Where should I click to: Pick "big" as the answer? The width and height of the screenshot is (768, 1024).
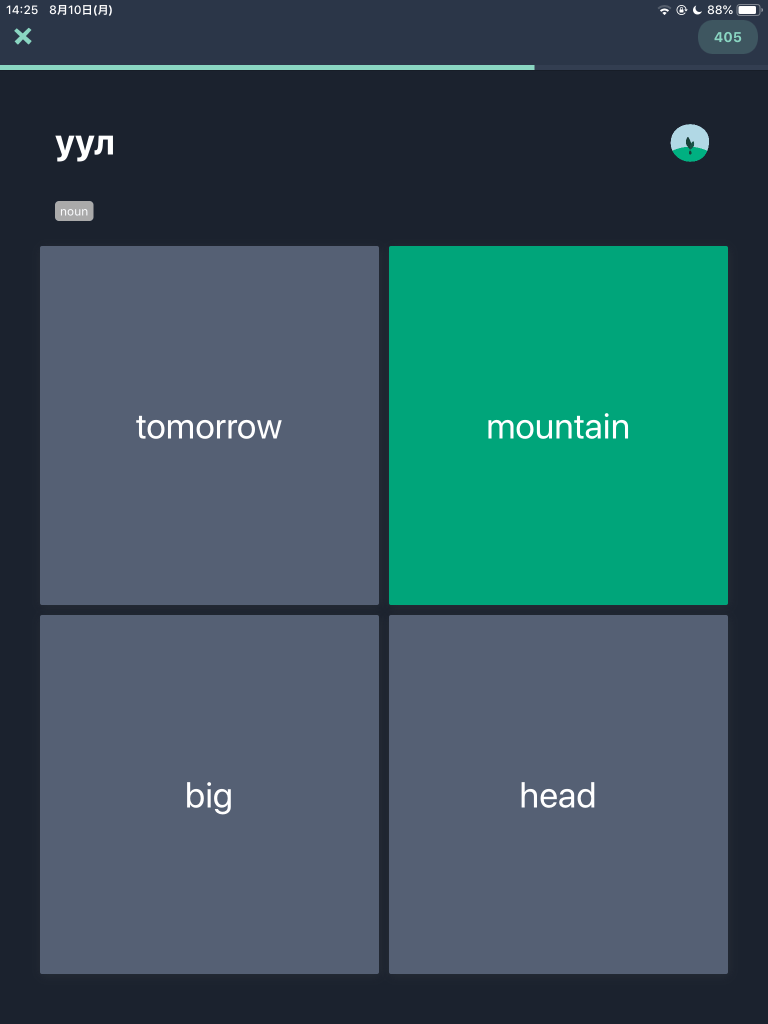tap(209, 795)
